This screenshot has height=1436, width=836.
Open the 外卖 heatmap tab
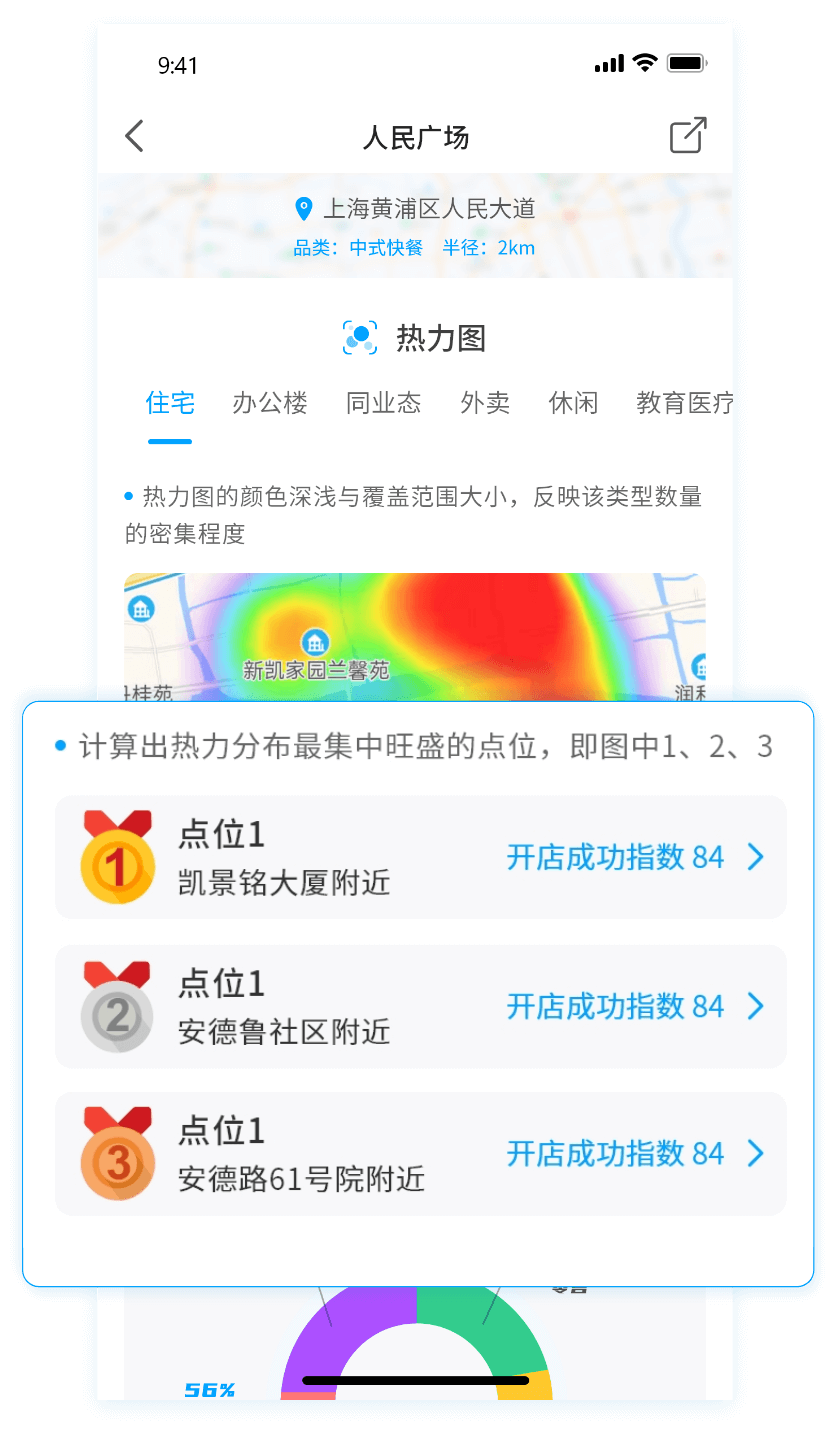click(x=485, y=403)
